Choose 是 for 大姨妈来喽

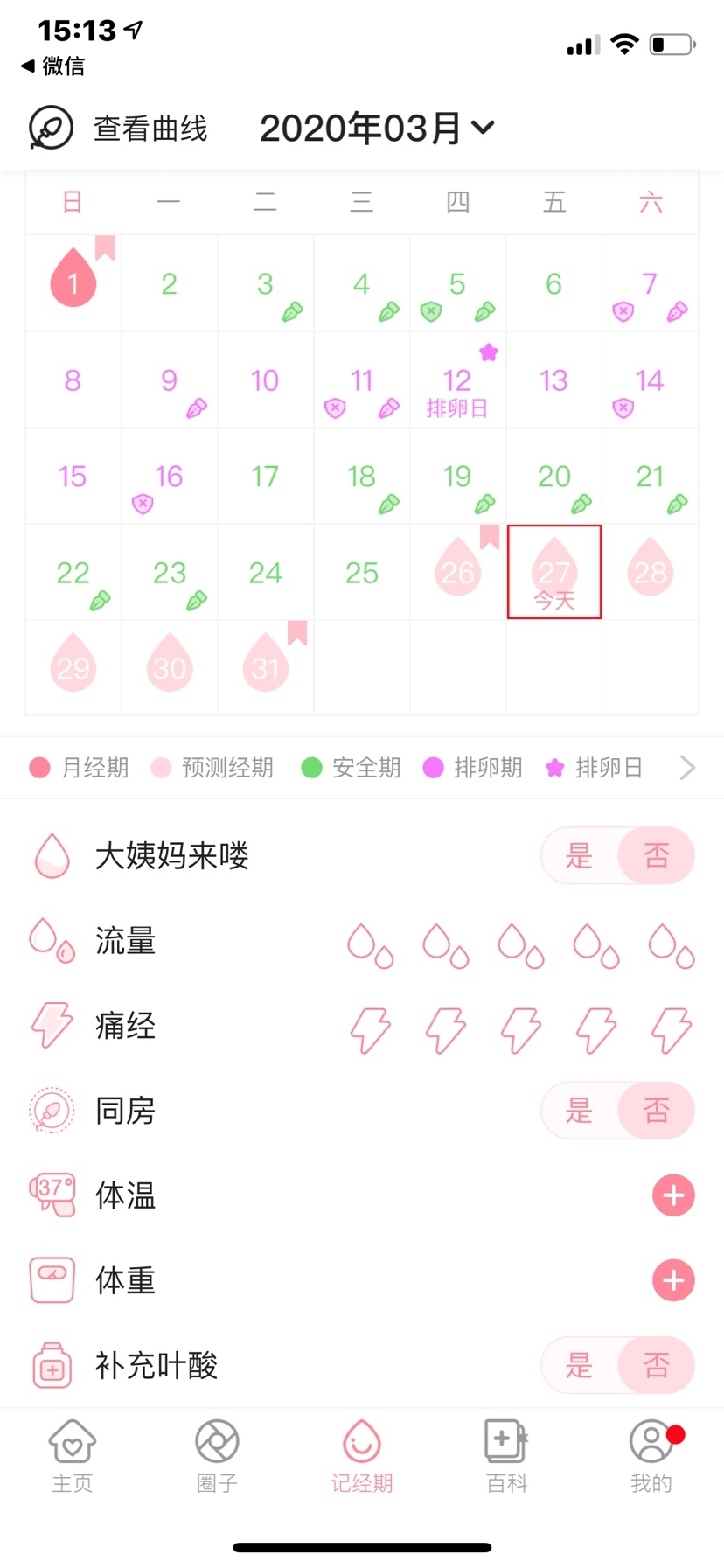click(579, 855)
